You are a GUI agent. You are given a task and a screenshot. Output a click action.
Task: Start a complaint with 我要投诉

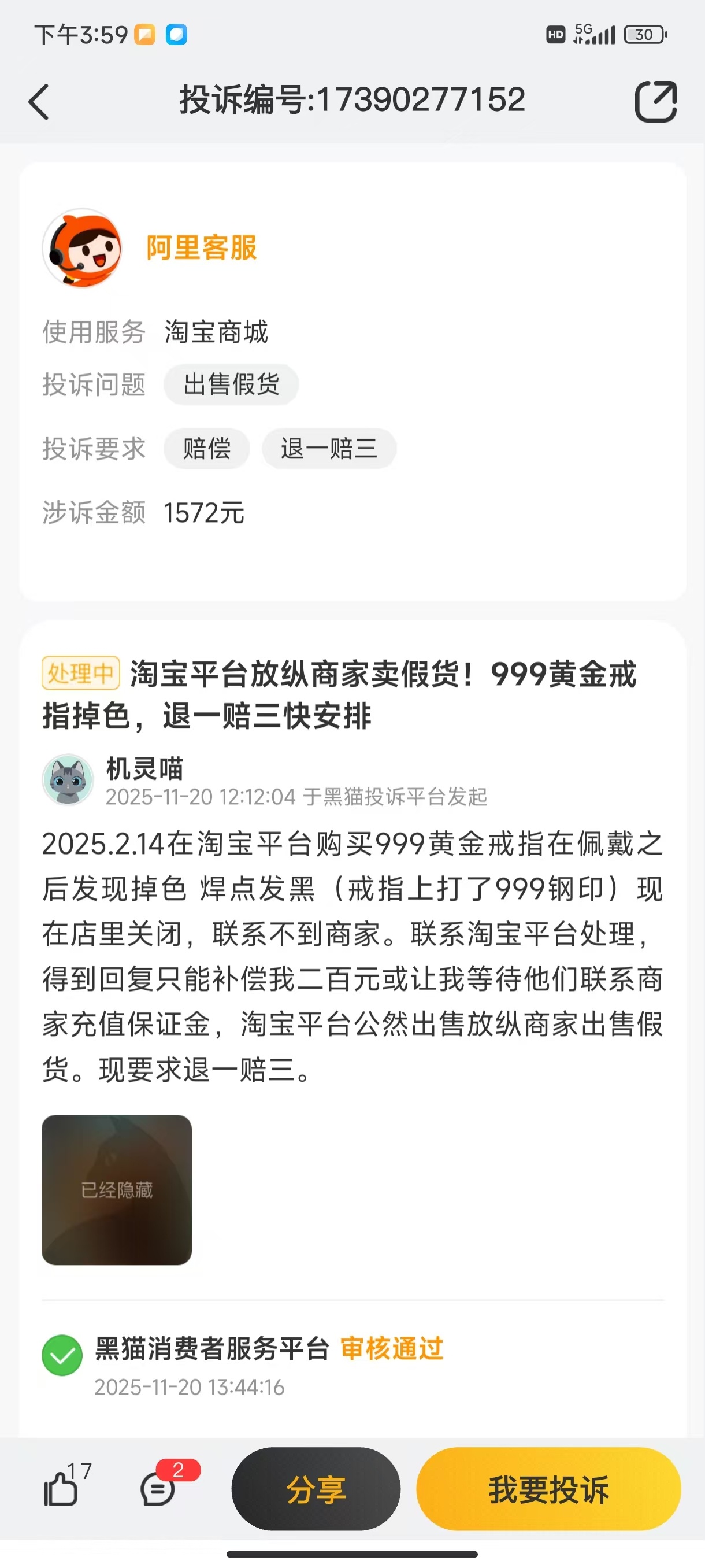click(548, 1489)
